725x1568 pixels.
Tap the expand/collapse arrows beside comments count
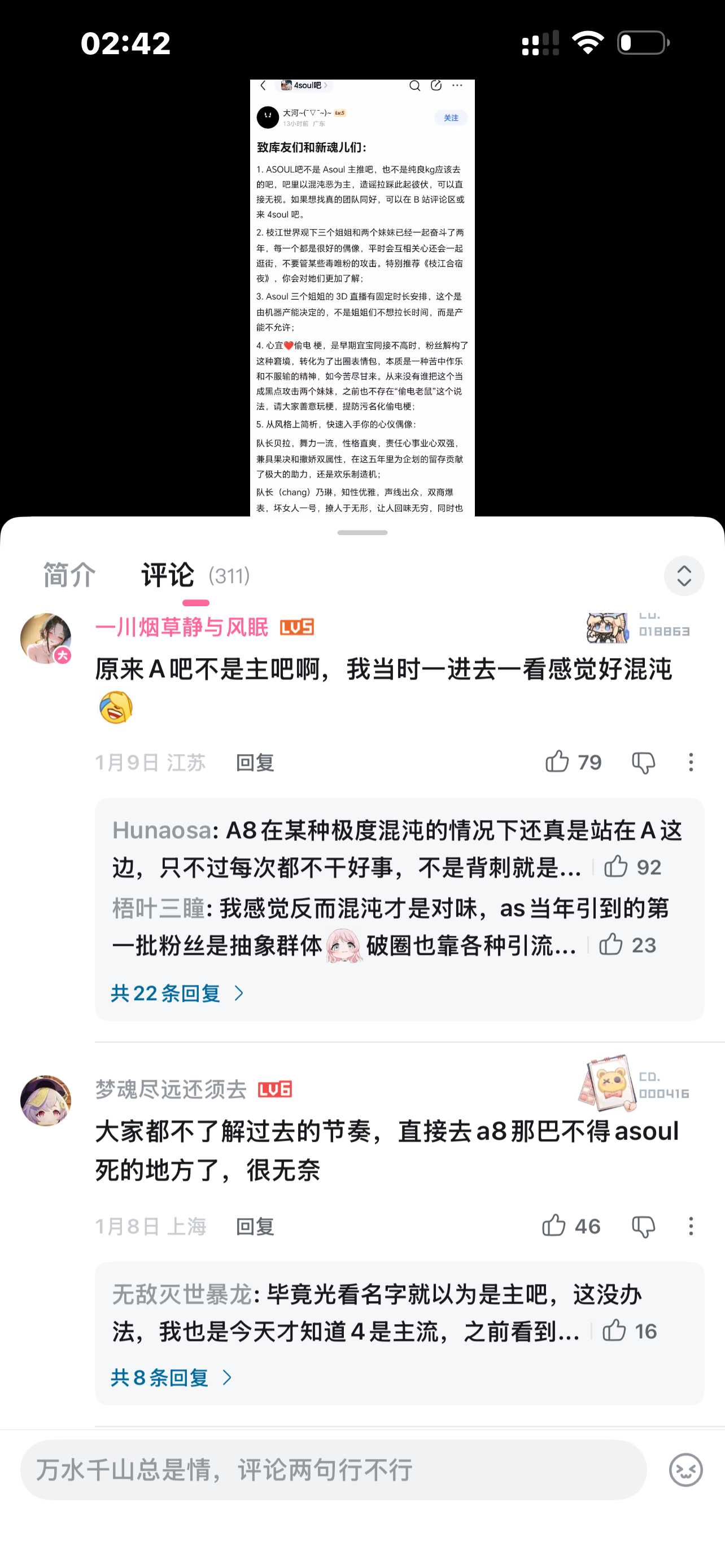click(684, 576)
